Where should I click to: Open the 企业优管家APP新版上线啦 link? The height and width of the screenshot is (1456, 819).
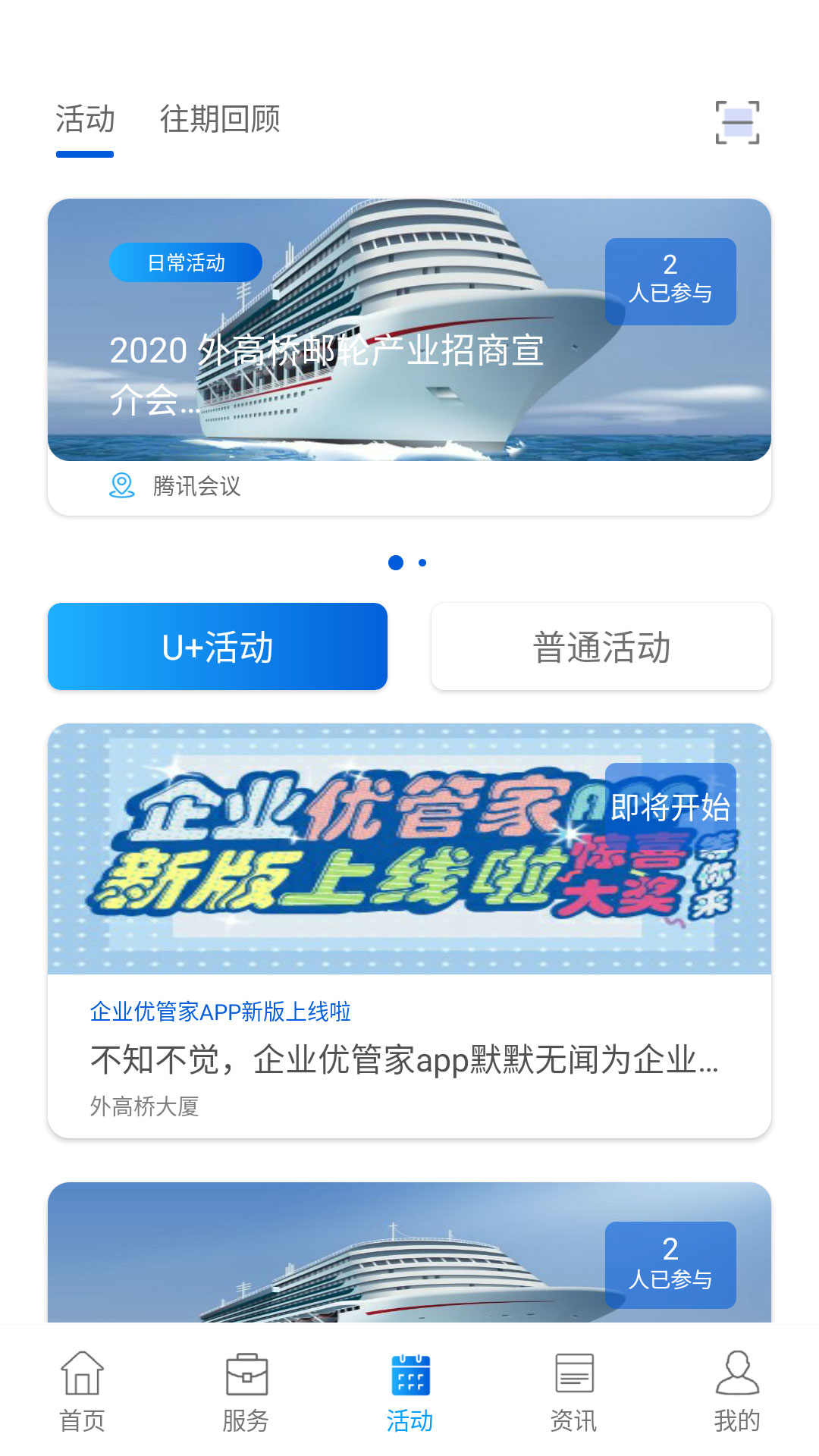221,1012
